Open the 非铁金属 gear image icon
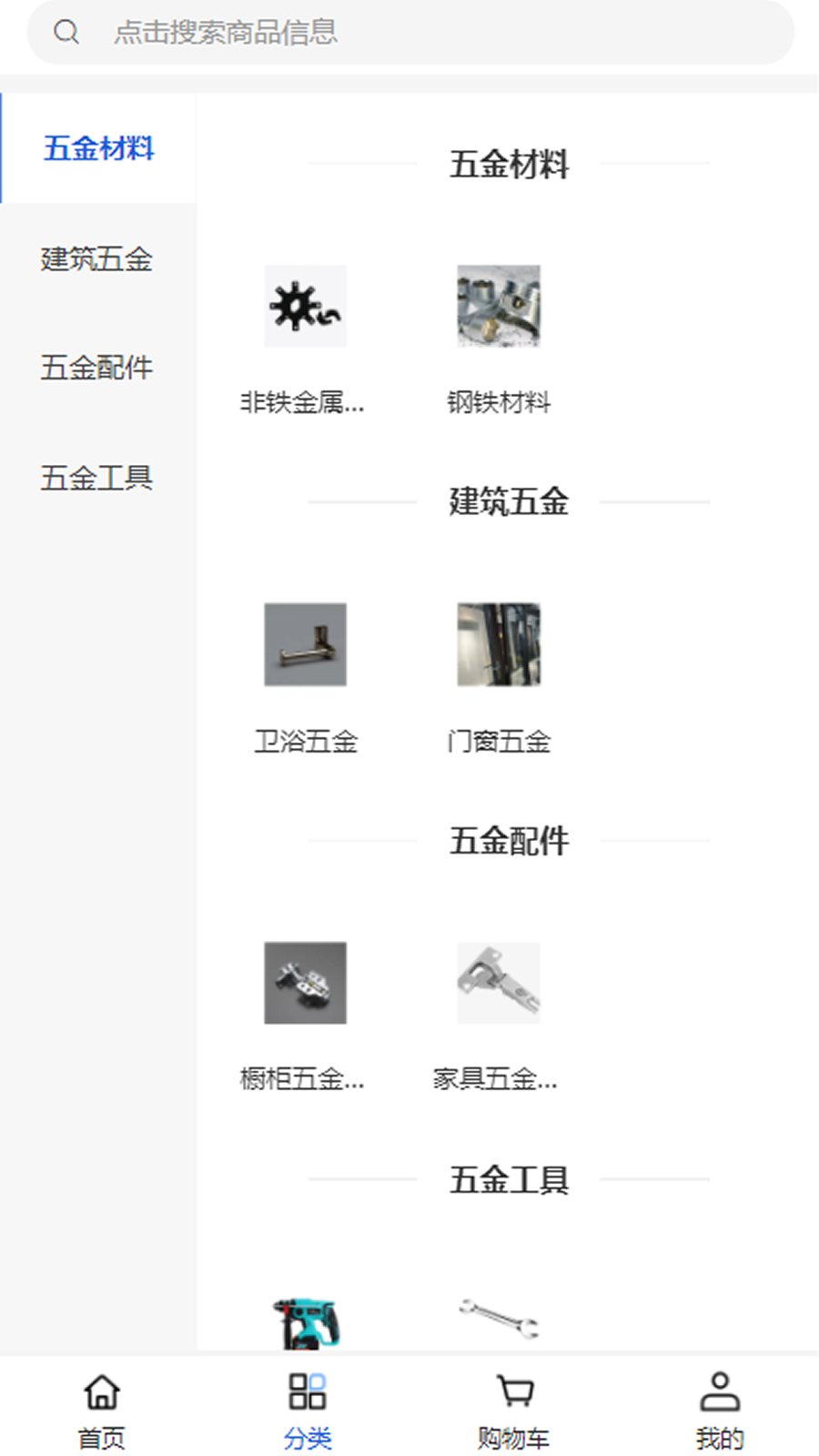The width and height of the screenshot is (819, 1456). (x=305, y=307)
